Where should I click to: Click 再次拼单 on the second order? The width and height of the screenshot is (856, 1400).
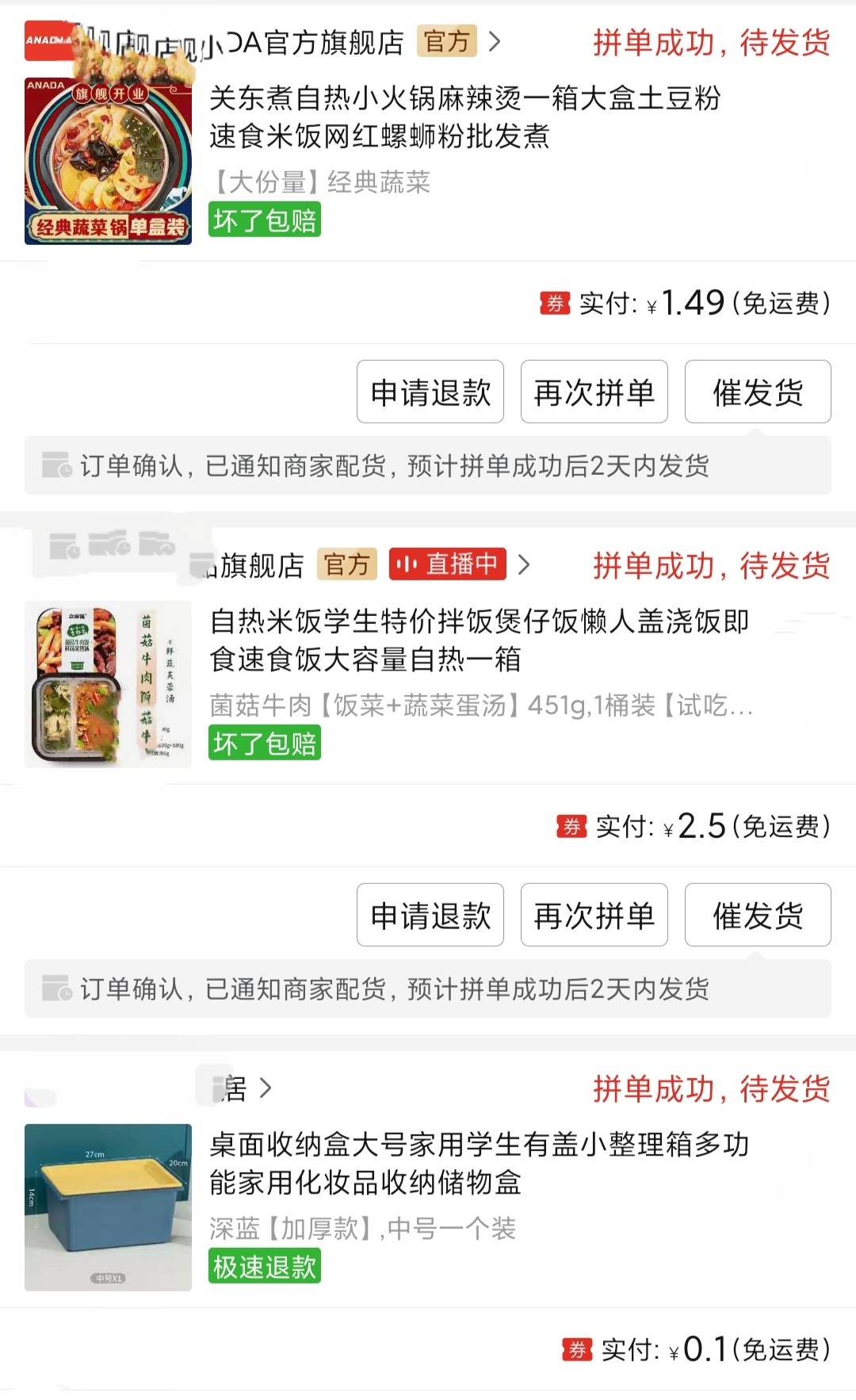[x=593, y=915]
